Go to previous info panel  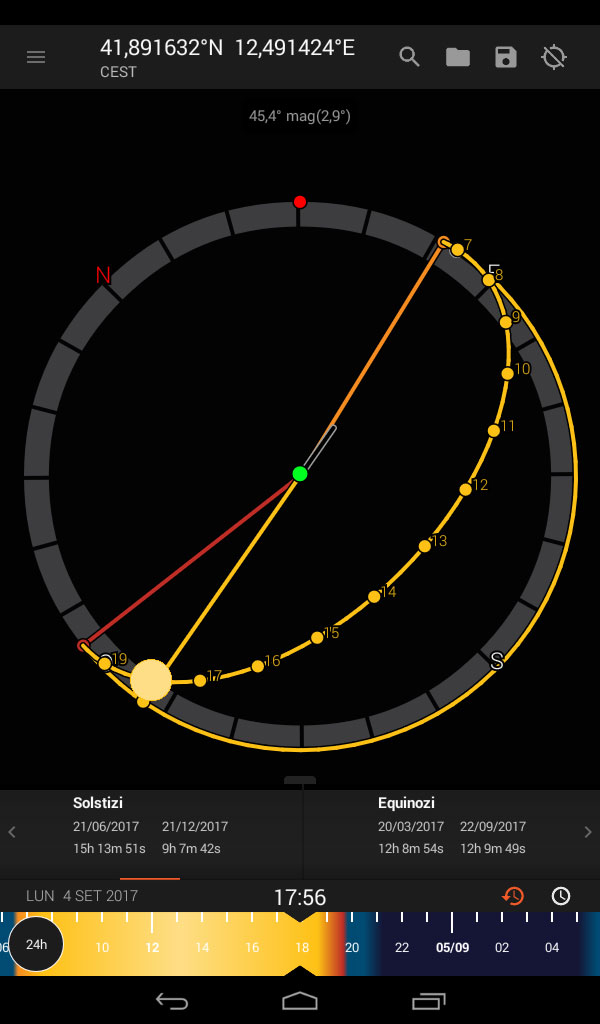12,832
